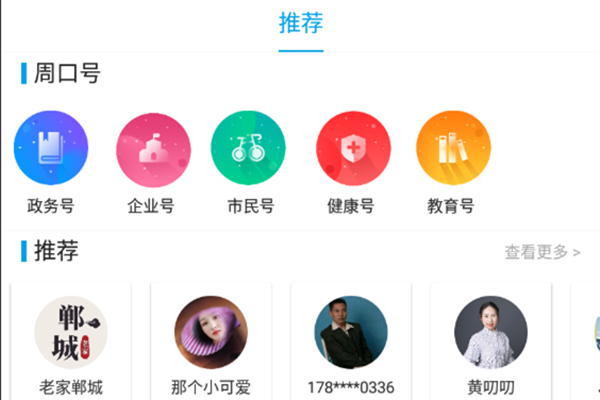View more via 查看更多
This screenshot has height=400, width=600.
[542, 252]
